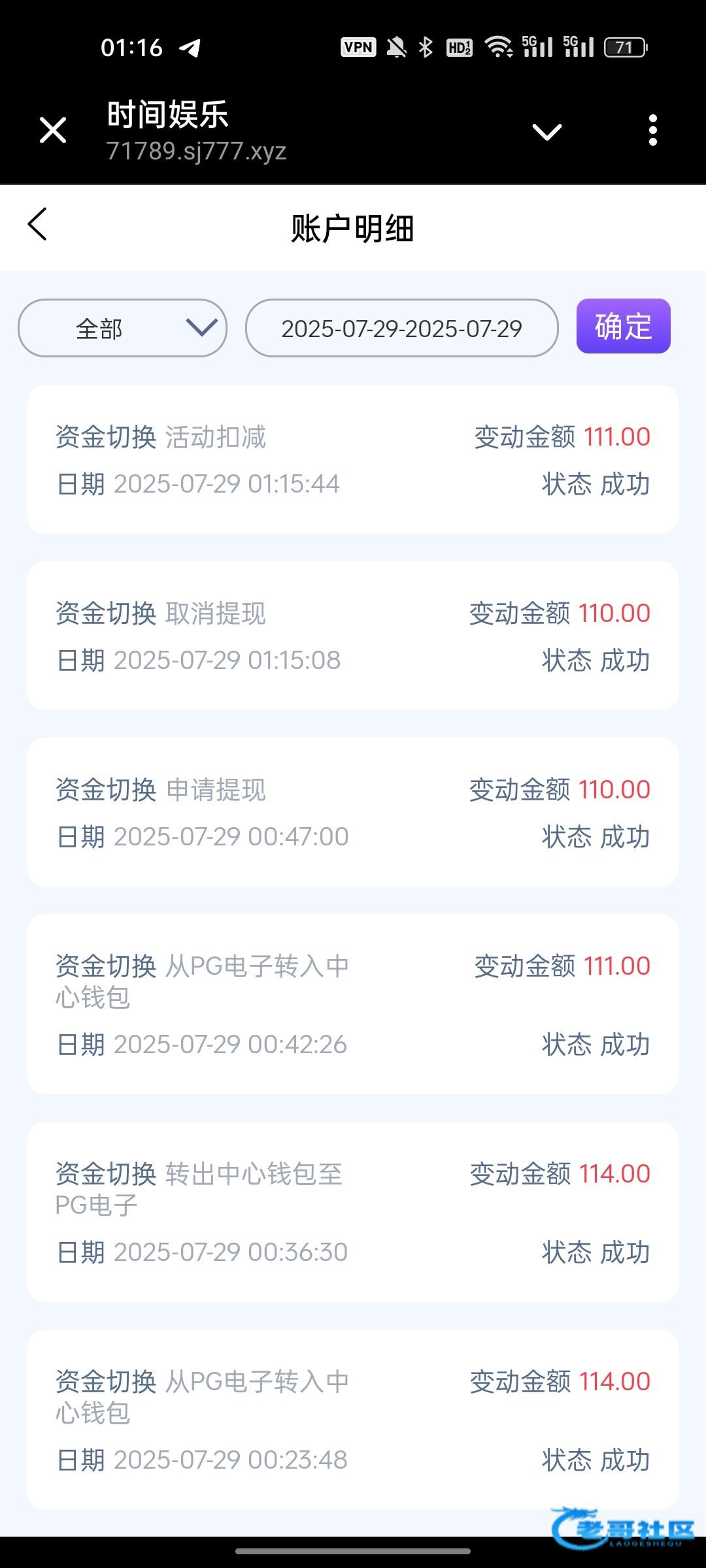
Task: Open the 全部 type filter dropdown
Action: tap(122, 328)
